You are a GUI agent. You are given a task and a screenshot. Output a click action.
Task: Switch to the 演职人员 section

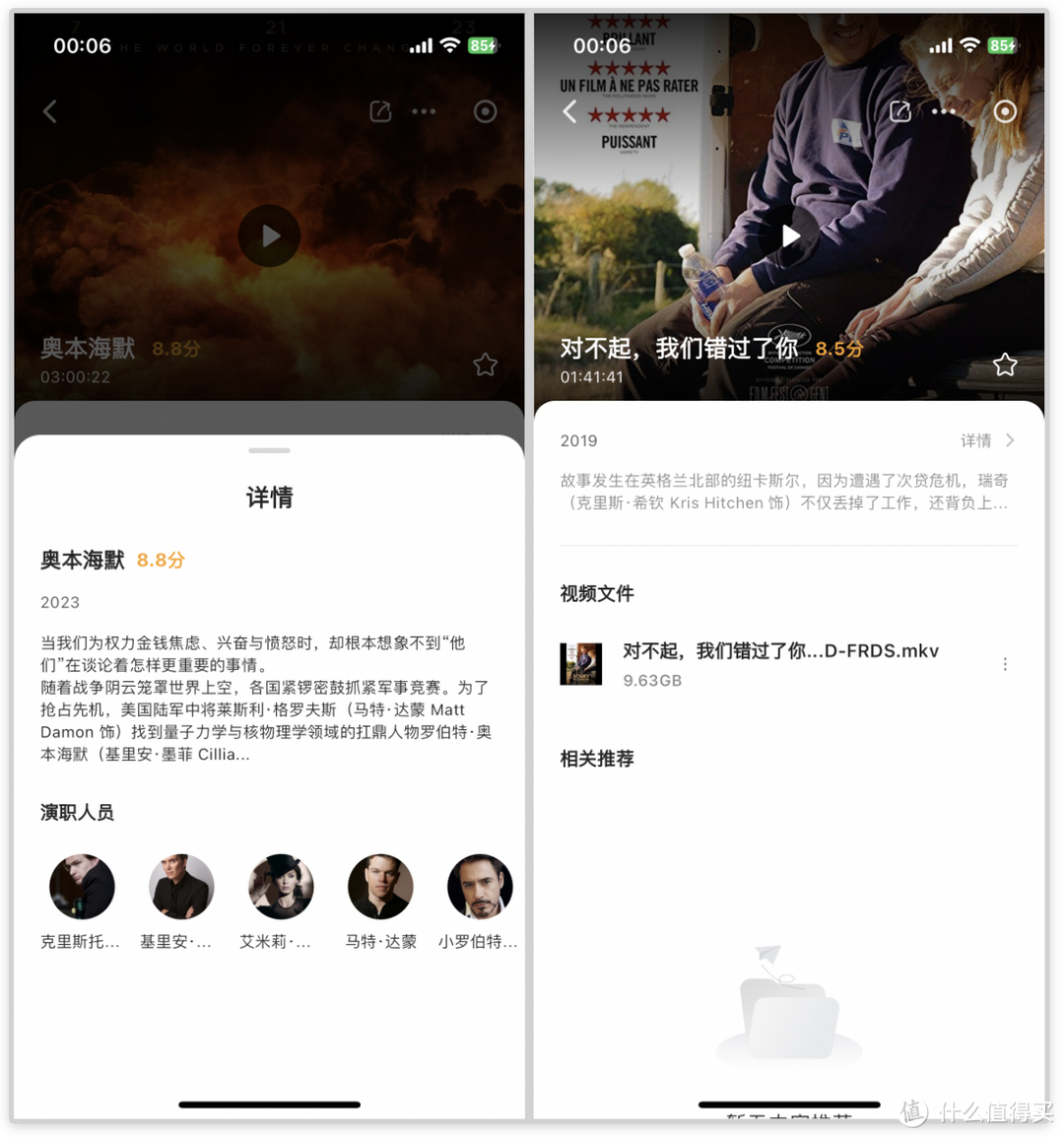pyautogui.click(x=78, y=812)
